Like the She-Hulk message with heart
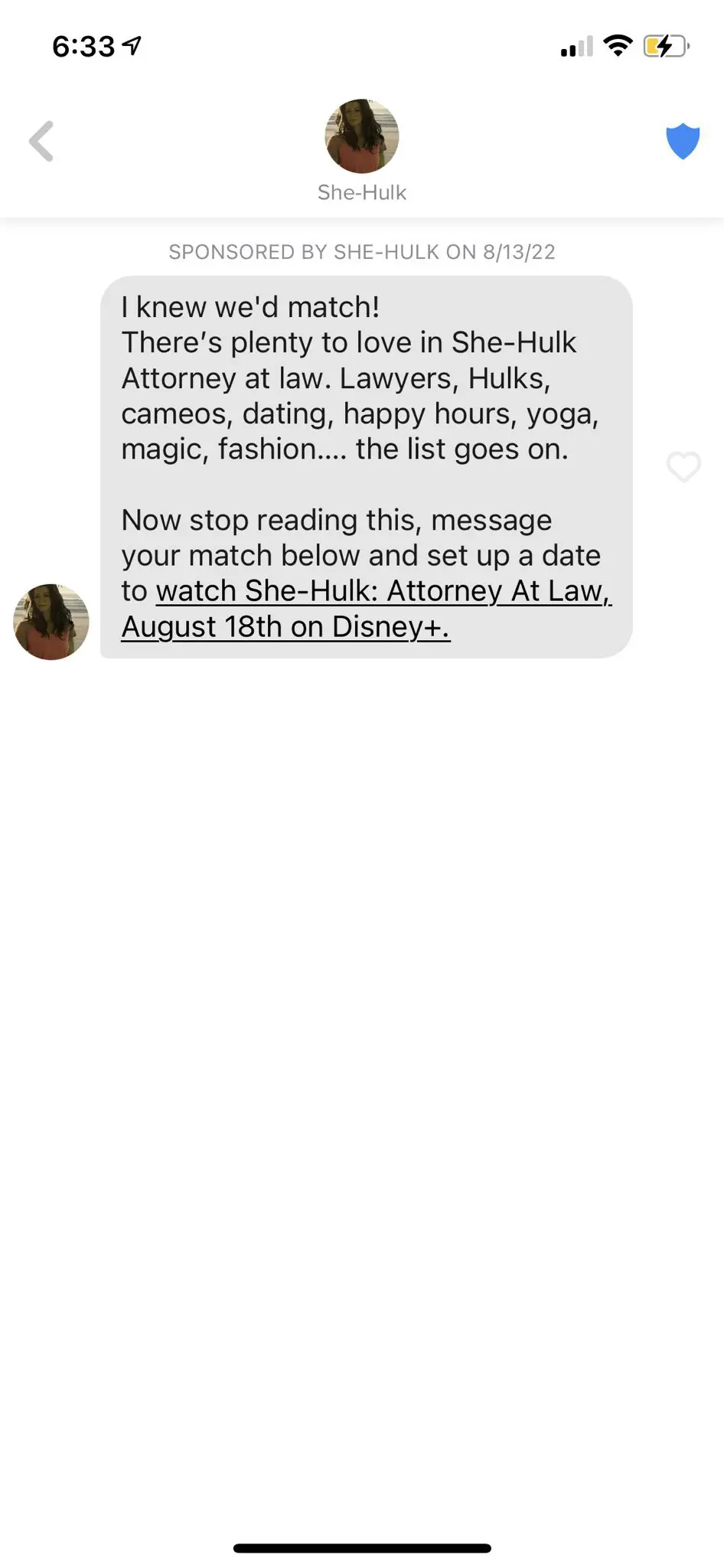Screen dimensions: 724x1568 click(x=683, y=466)
